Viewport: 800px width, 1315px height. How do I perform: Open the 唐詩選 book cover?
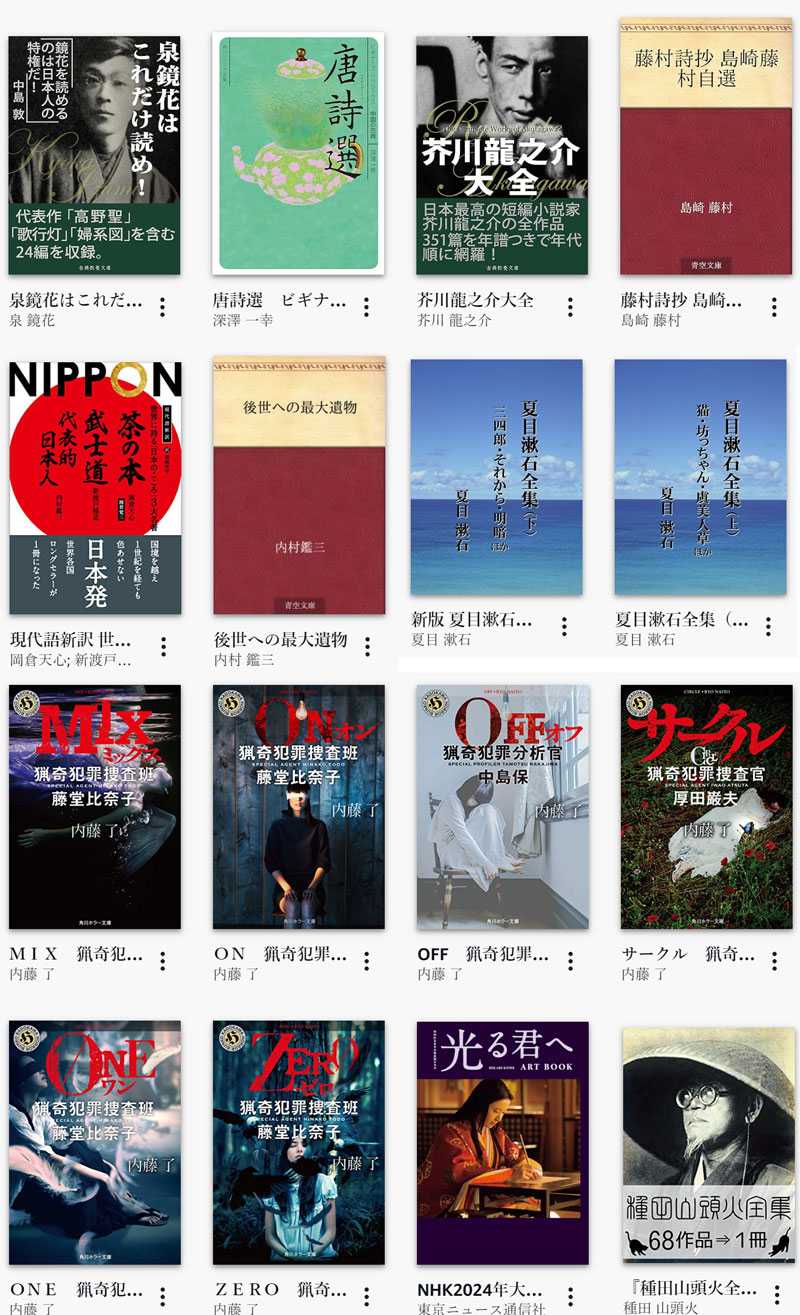click(298, 153)
